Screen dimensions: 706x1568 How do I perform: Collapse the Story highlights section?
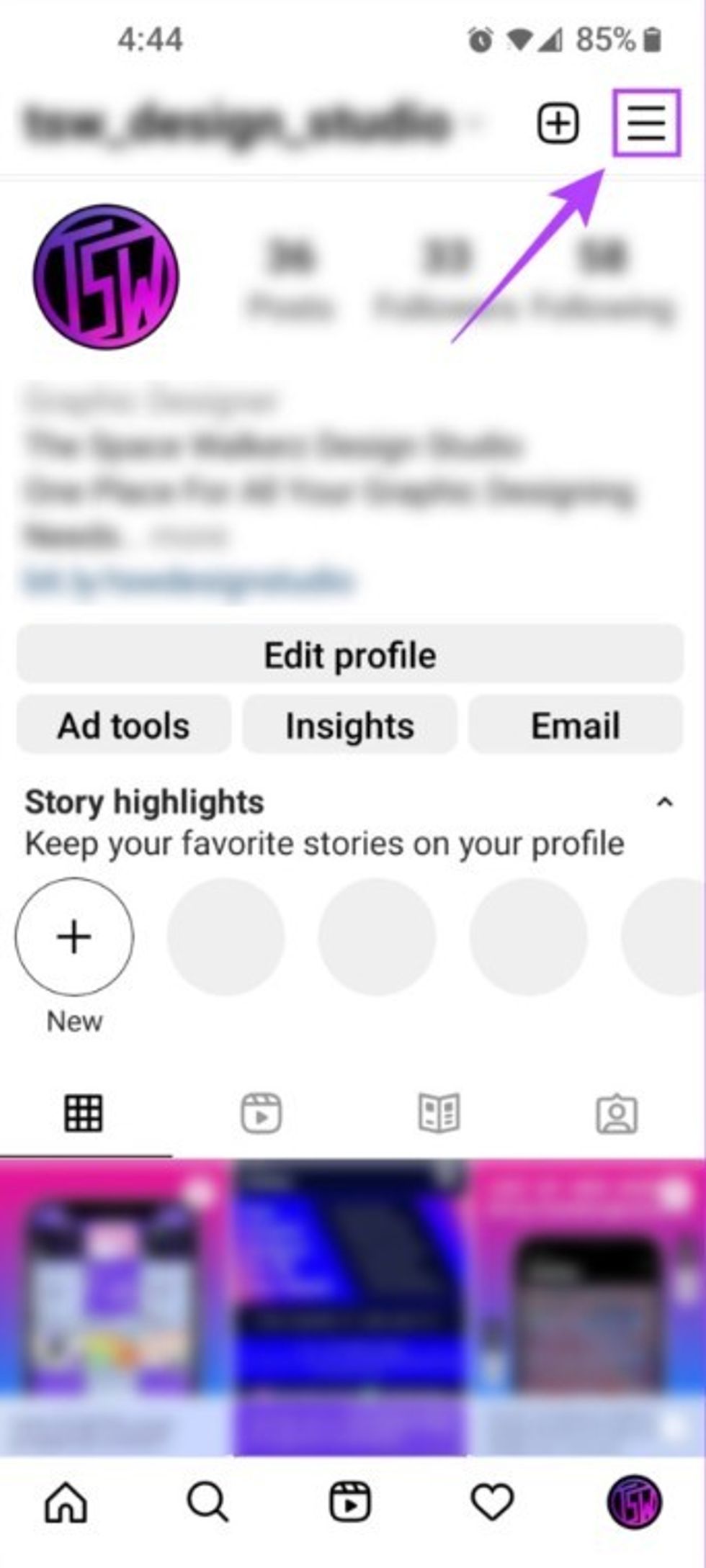(665, 802)
